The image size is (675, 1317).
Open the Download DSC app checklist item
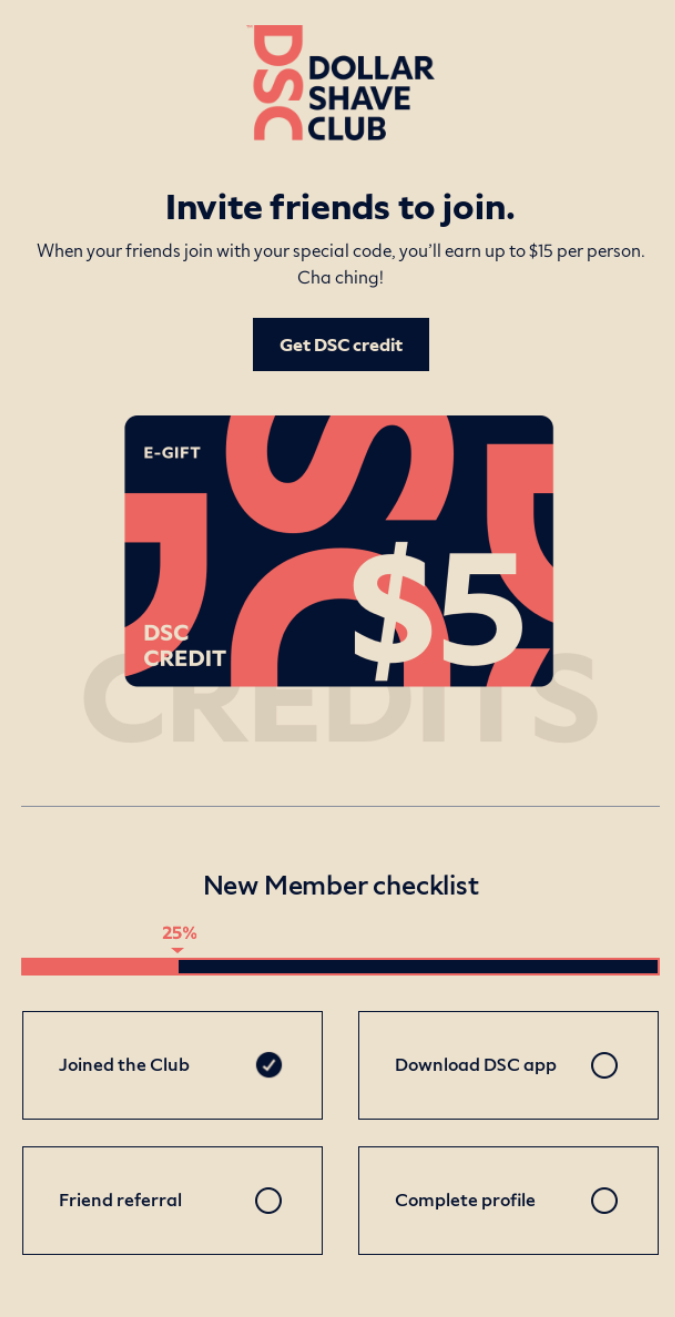[x=508, y=1065]
